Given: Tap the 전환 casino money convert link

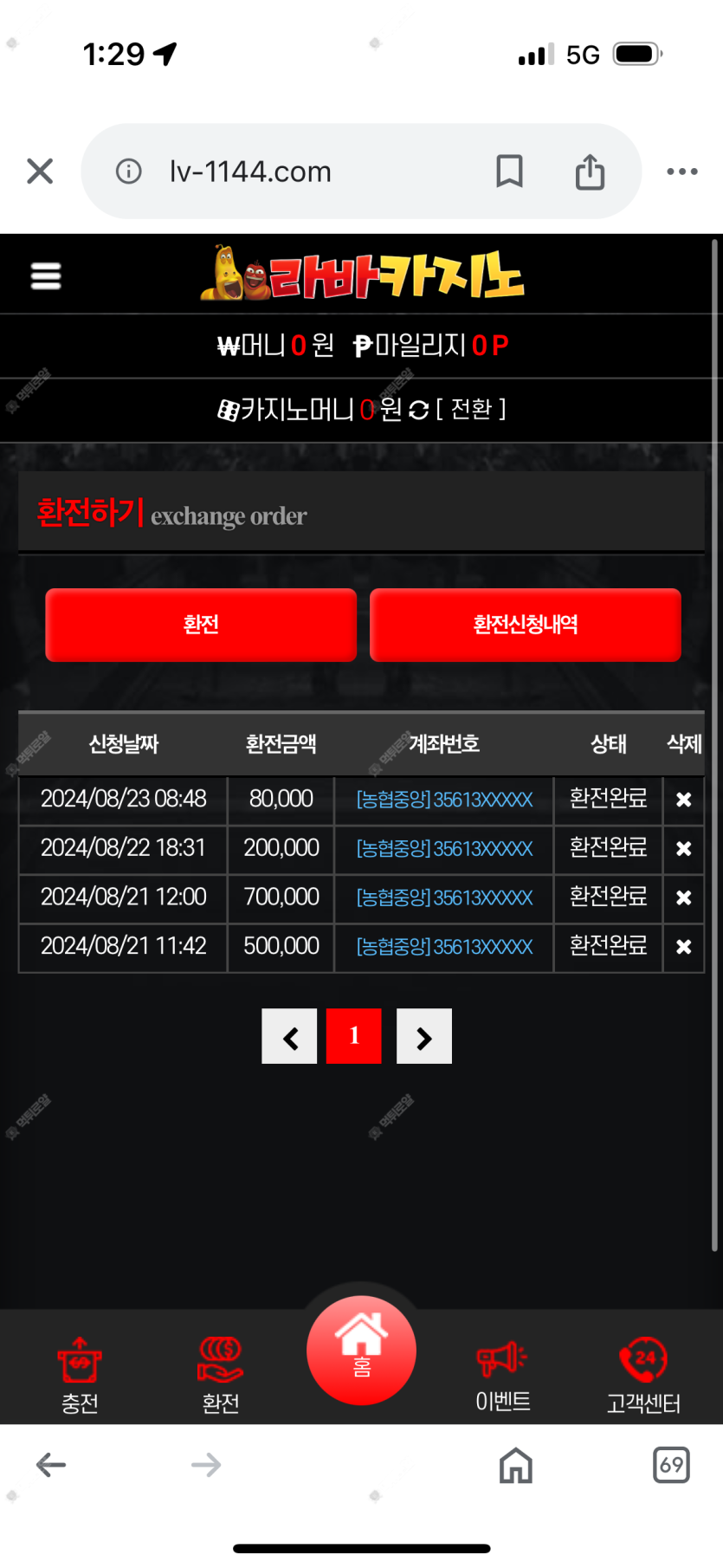Looking at the screenshot, I should (x=471, y=409).
